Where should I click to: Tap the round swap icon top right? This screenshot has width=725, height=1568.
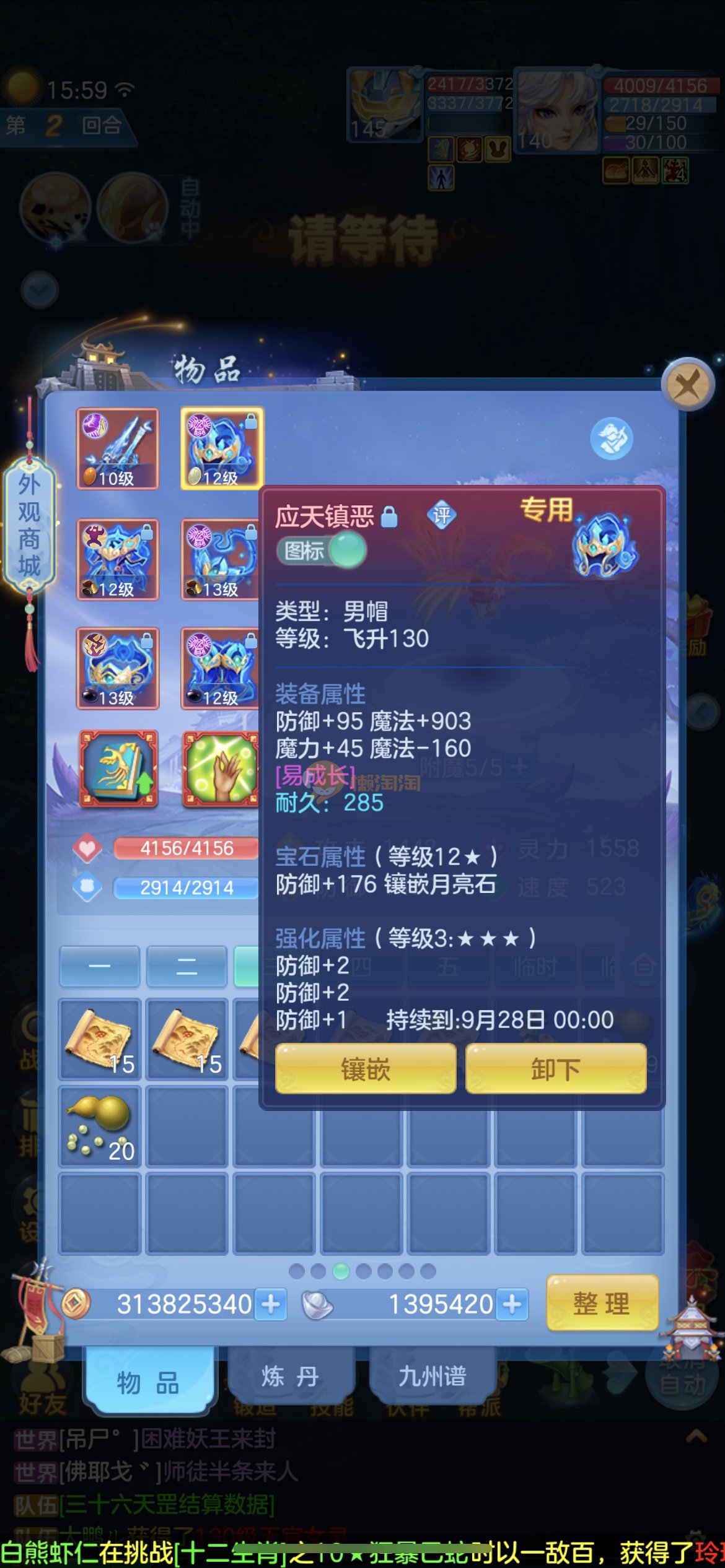click(611, 438)
